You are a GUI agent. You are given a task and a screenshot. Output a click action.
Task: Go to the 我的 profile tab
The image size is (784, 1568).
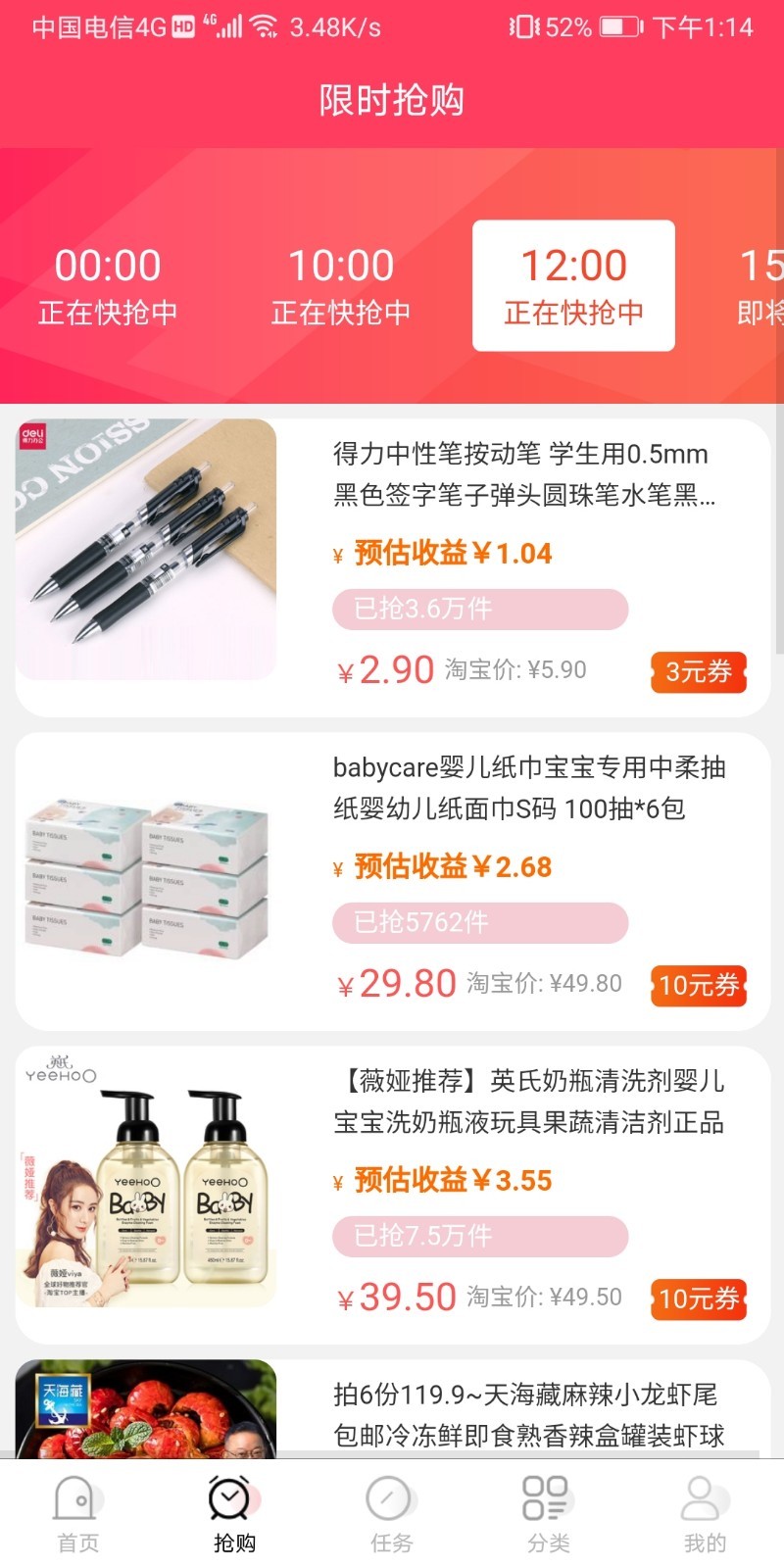[x=705, y=1514]
